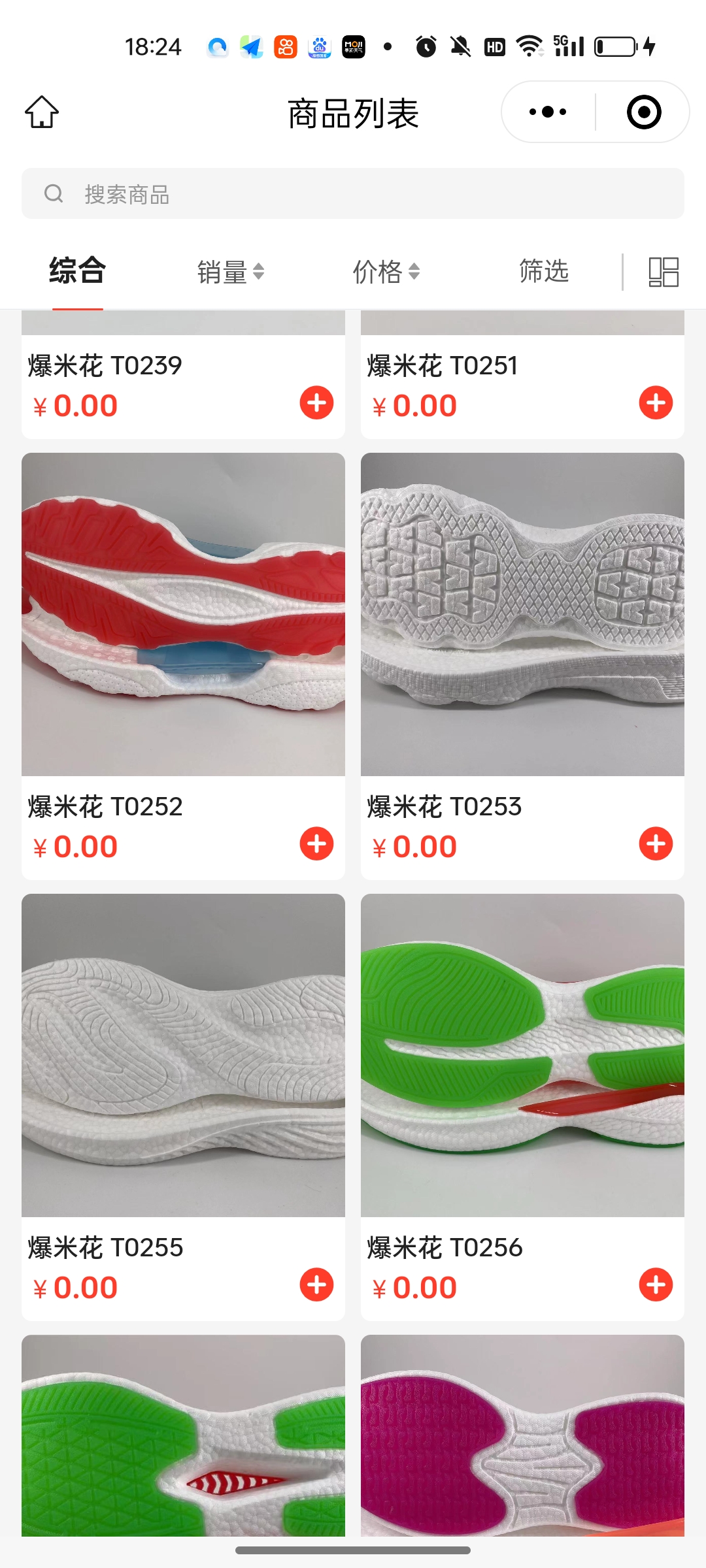Open the 爆米花 T0252 product photo
706x1568 pixels.
(x=183, y=614)
